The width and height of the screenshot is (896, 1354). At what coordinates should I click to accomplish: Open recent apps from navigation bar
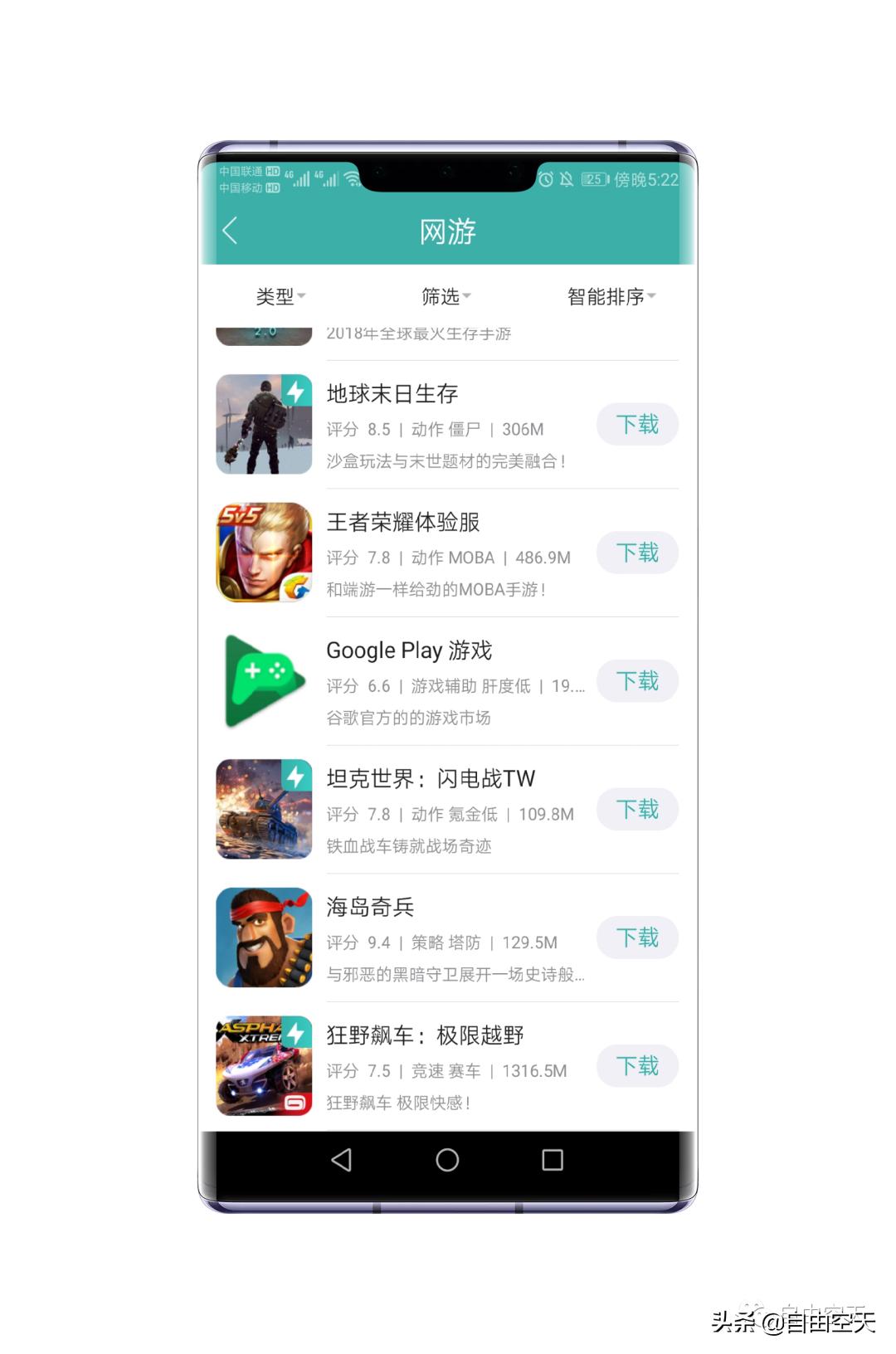pyautogui.click(x=553, y=1160)
